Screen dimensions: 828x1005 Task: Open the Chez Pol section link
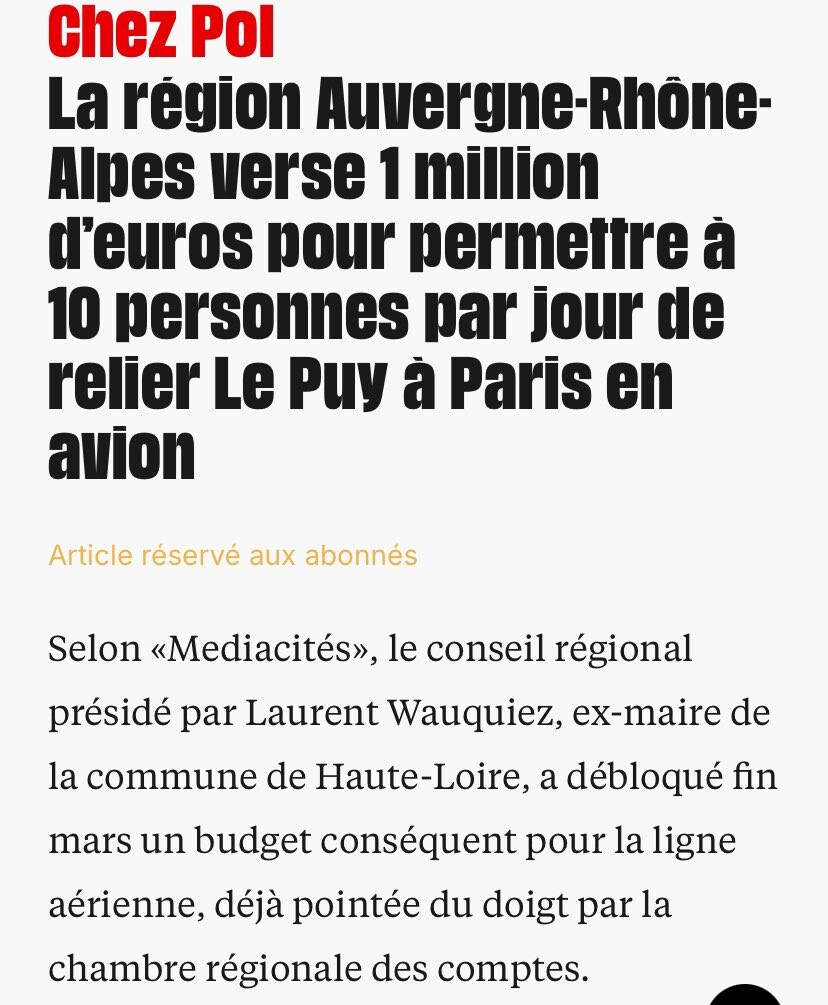tap(161, 32)
